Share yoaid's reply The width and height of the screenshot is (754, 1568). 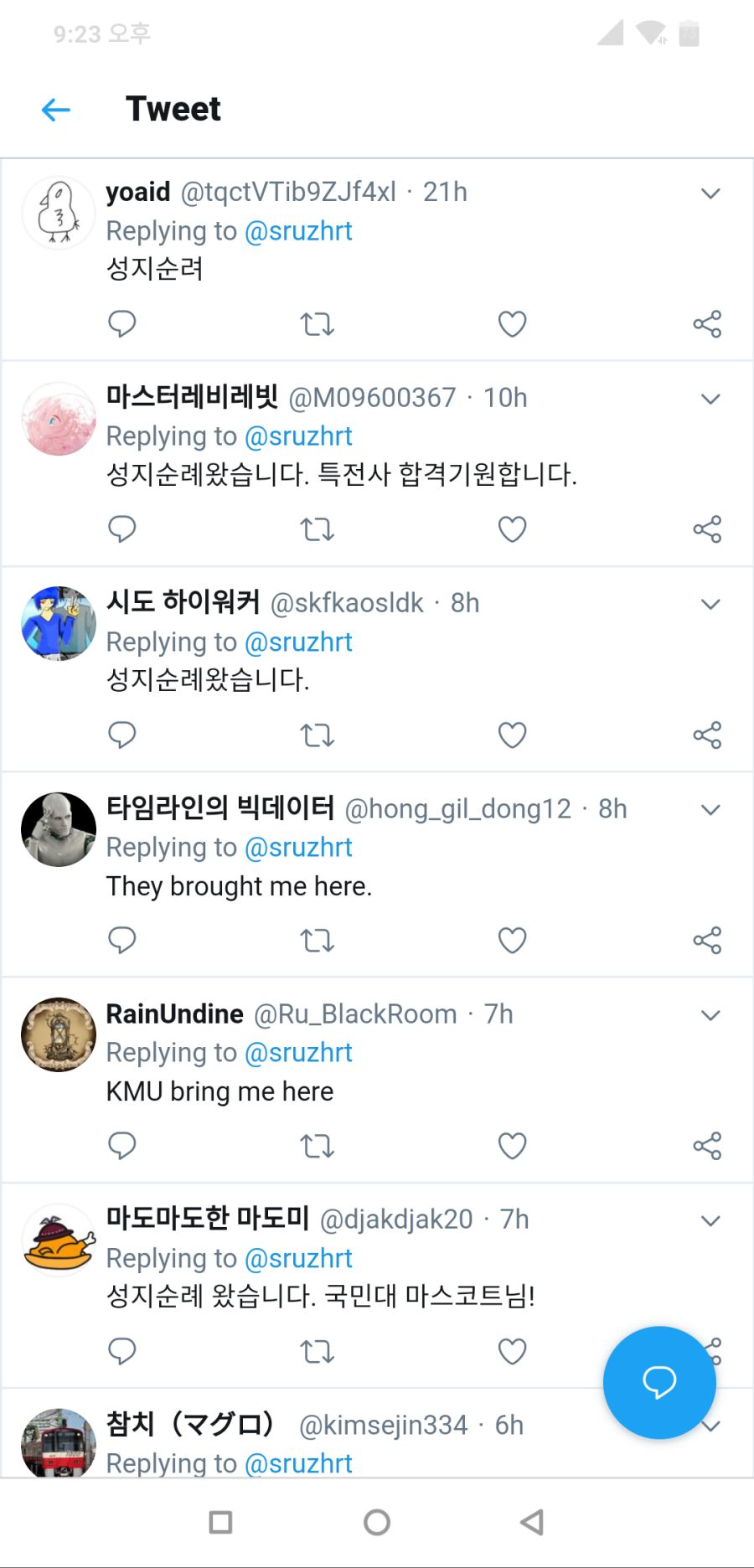click(x=708, y=323)
